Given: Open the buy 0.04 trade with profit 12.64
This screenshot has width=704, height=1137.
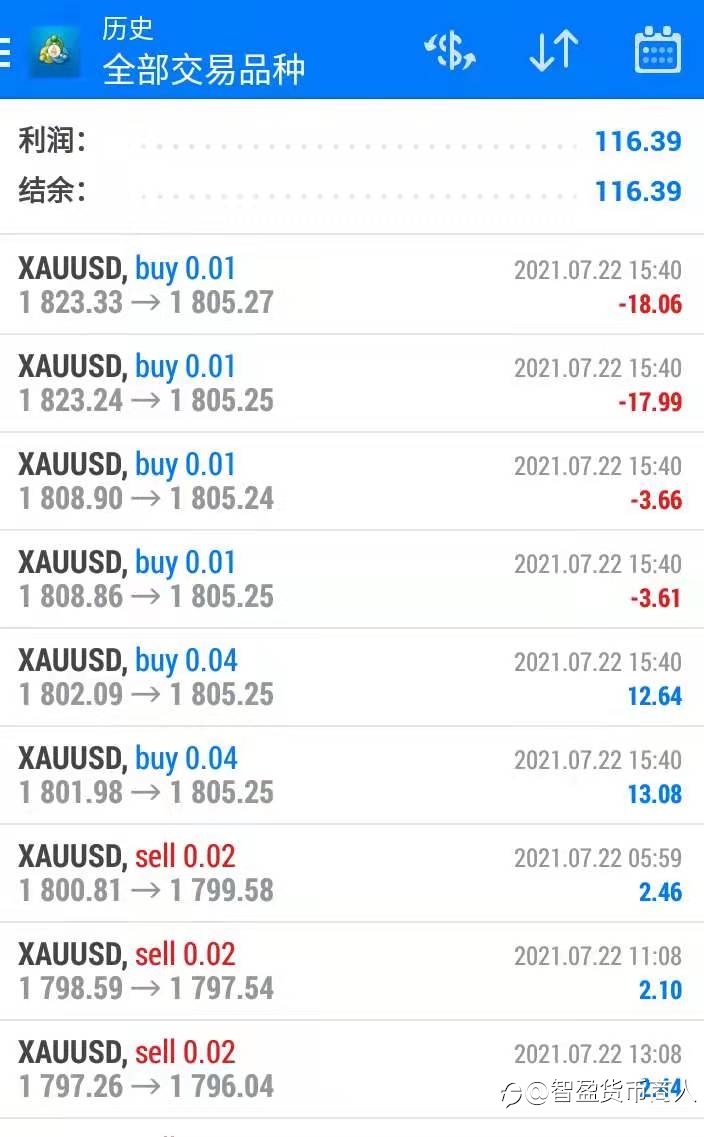Looking at the screenshot, I should pyautogui.click(x=352, y=677).
